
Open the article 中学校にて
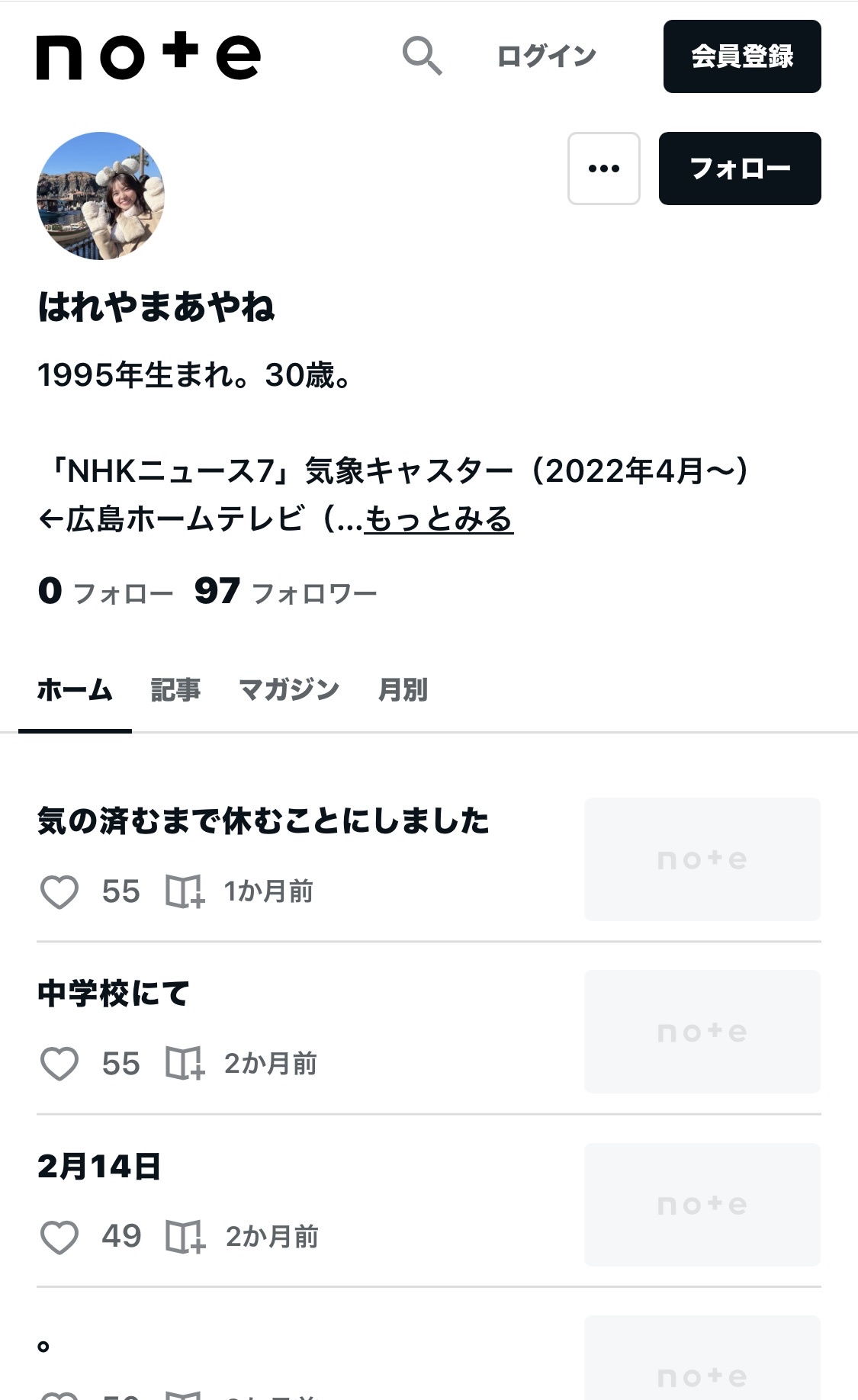pyautogui.click(x=114, y=994)
